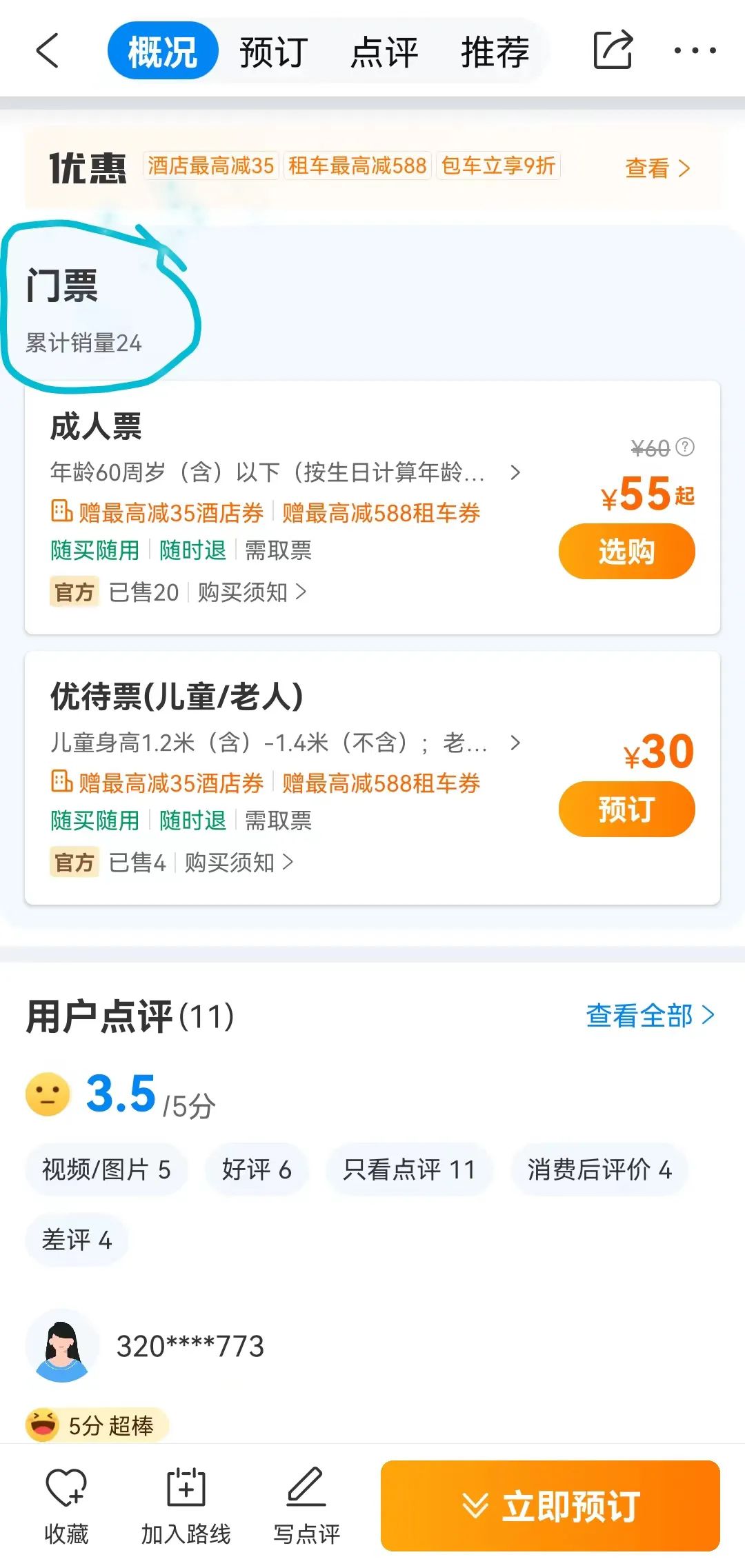Select the 消费后评价 filter chip
The image size is (745, 1568).
[599, 1169]
